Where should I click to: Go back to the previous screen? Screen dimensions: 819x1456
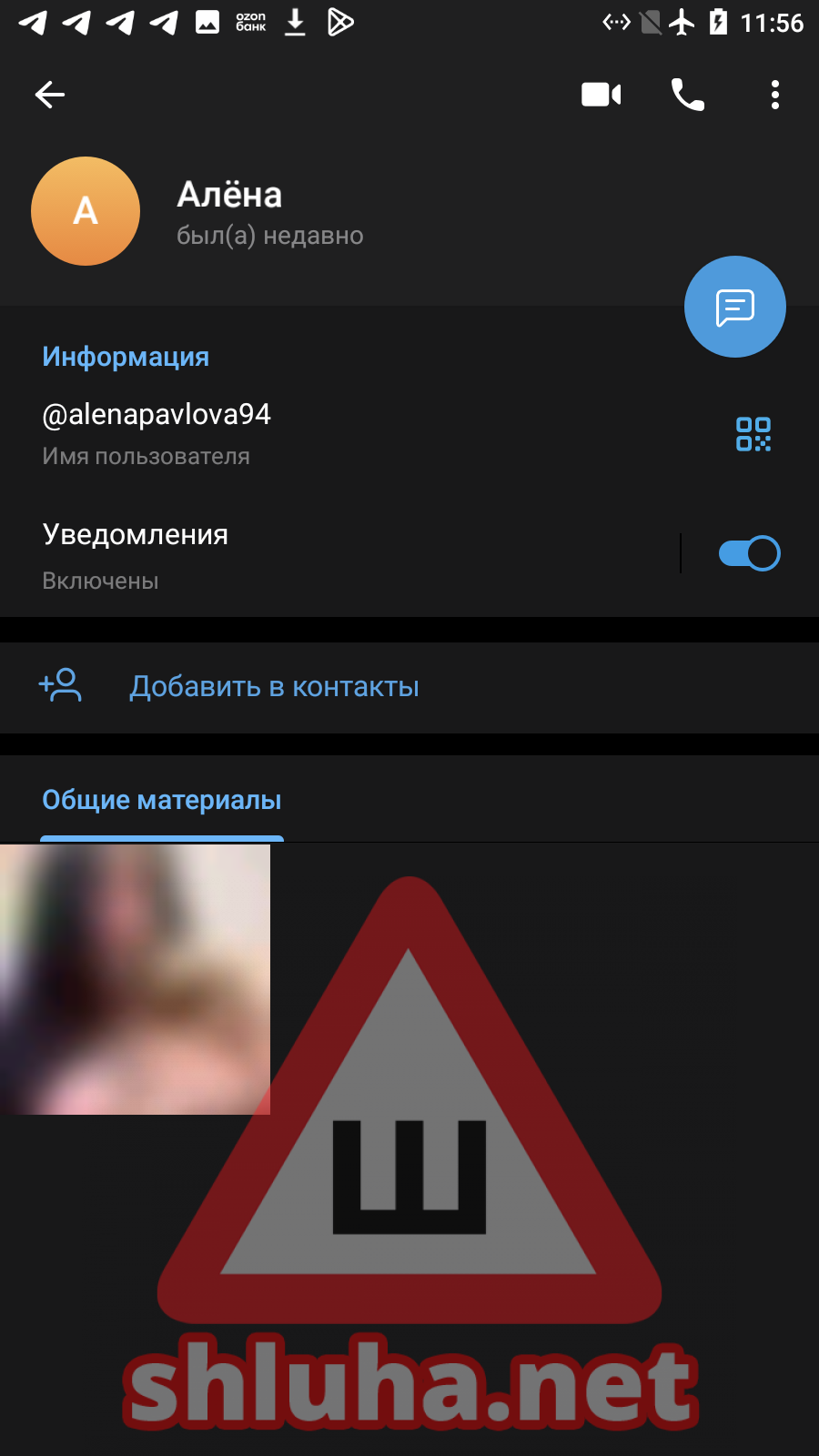tap(50, 95)
